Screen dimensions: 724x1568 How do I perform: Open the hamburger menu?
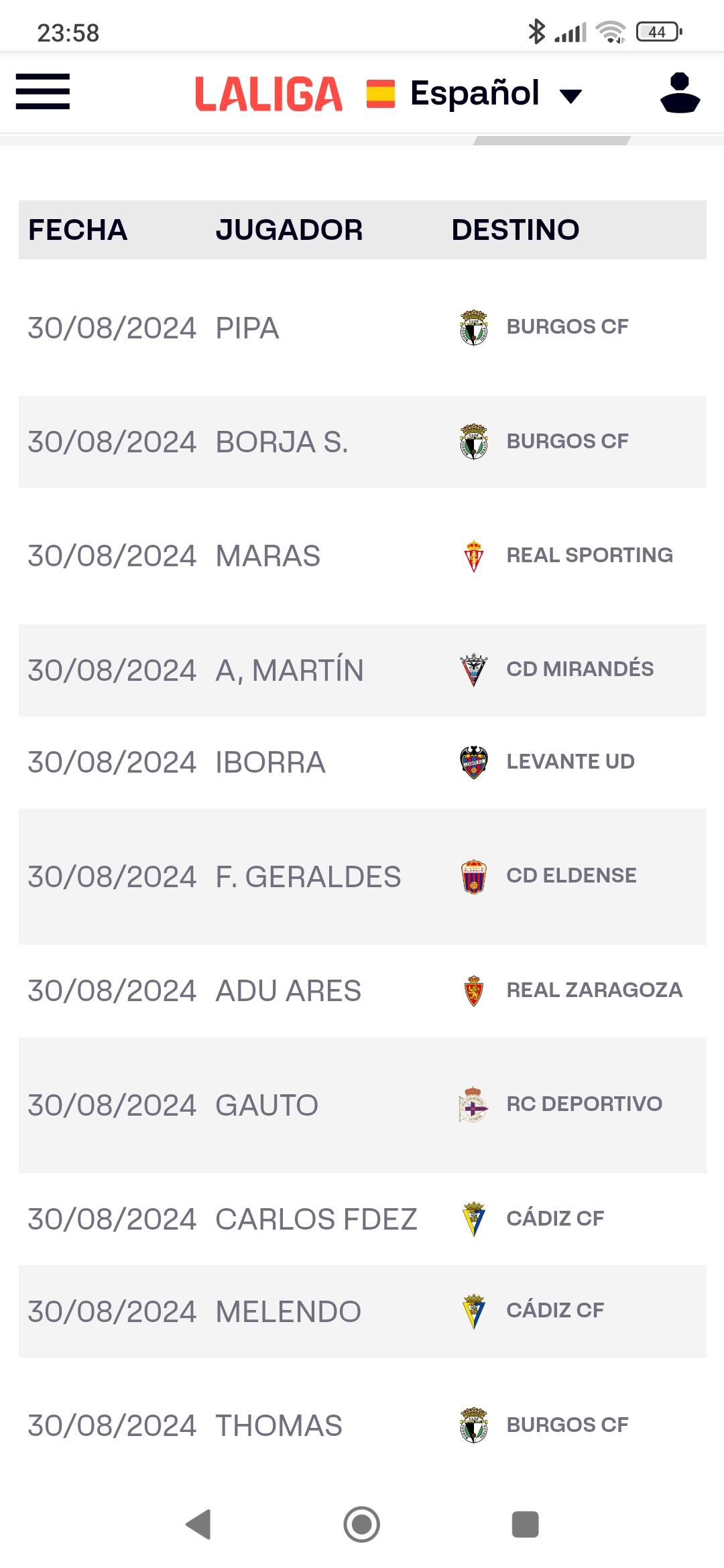pyautogui.click(x=43, y=92)
